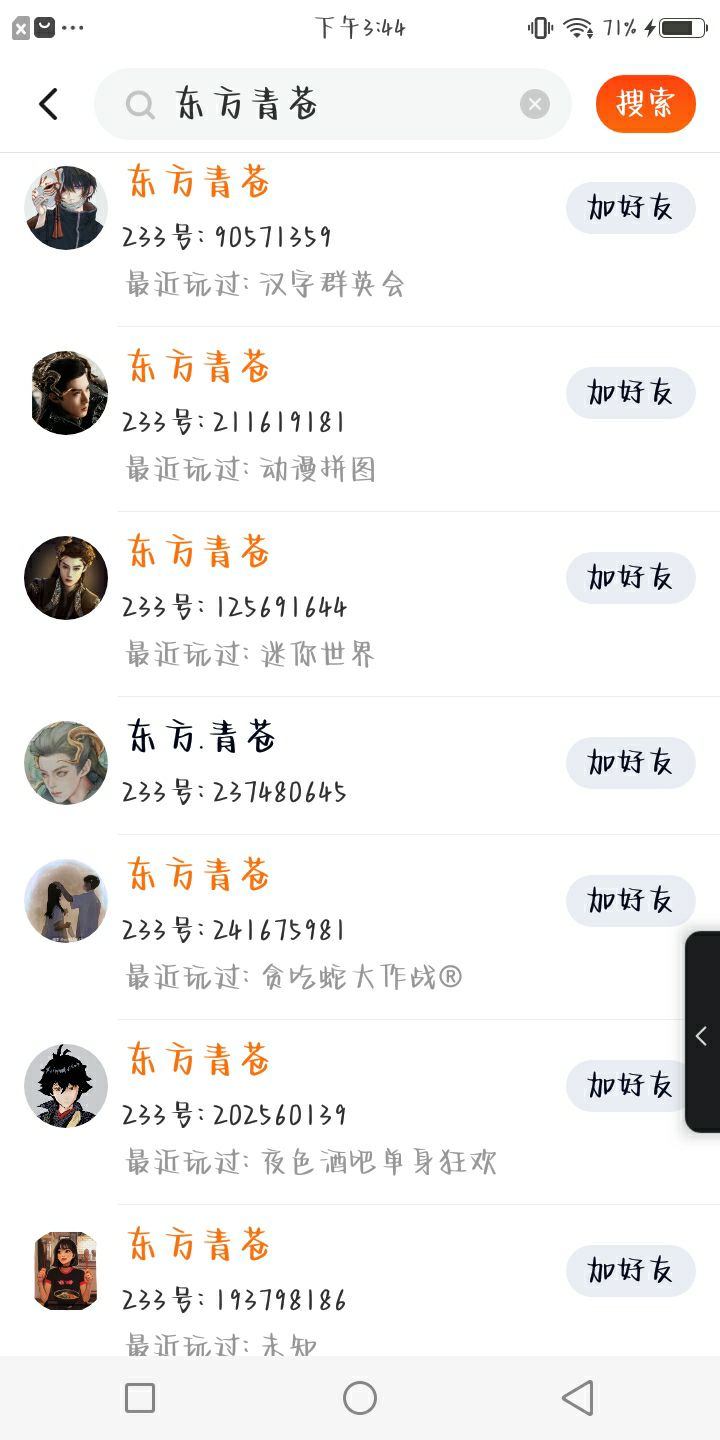Add friend with 233号 211619181
This screenshot has width=720, height=1440.
pos(630,392)
